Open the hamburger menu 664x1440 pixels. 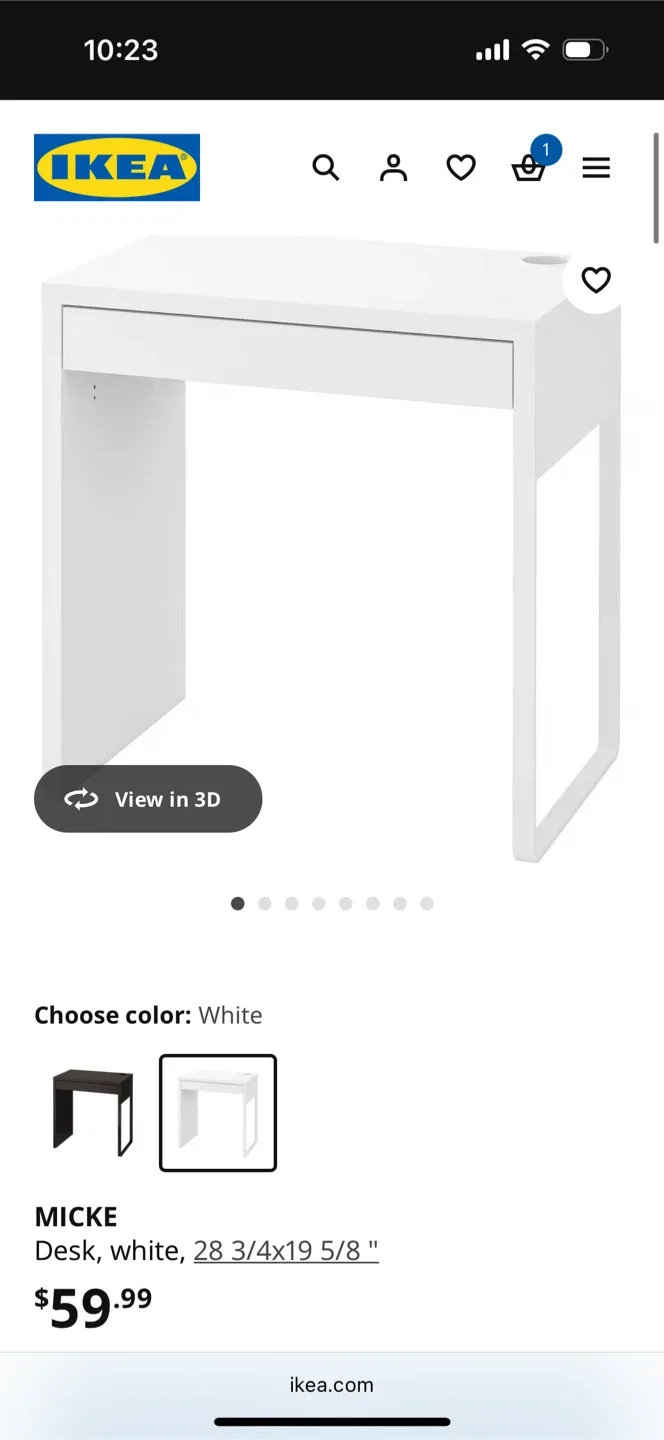(x=596, y=167)
